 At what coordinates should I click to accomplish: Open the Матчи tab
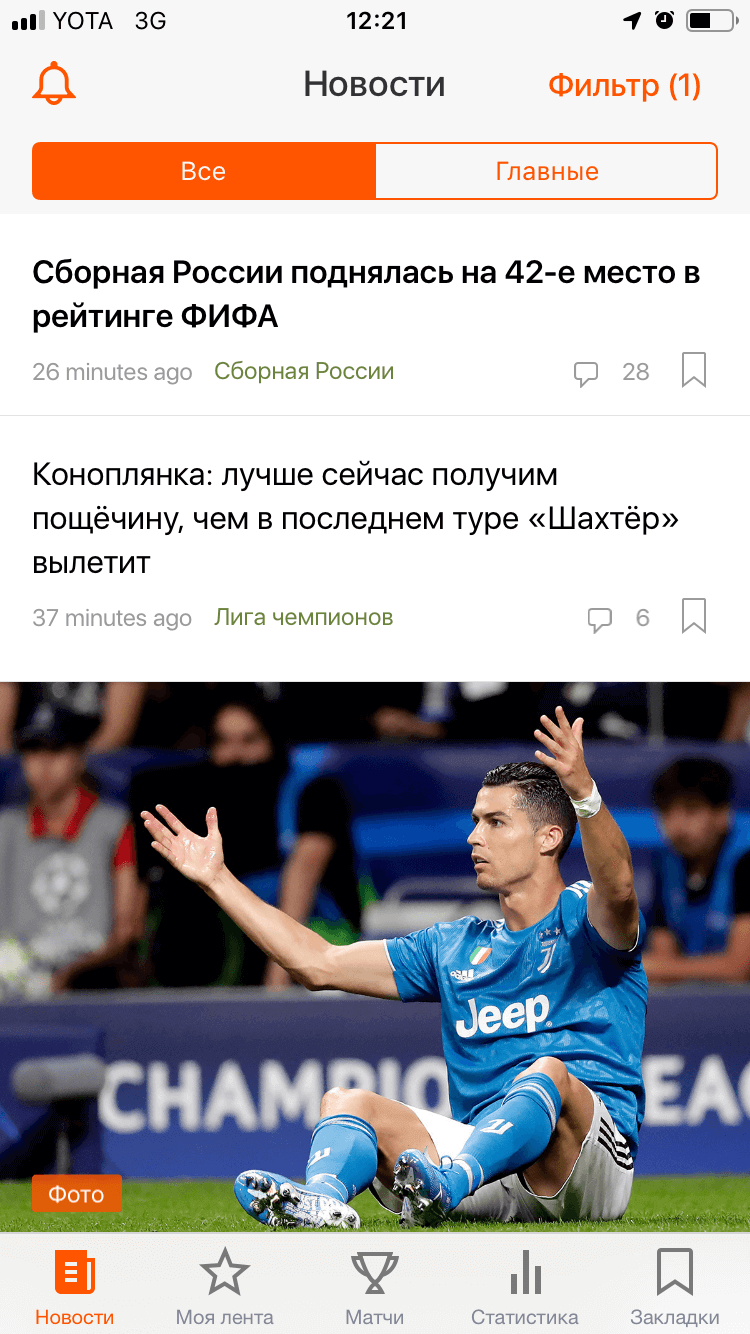point(375,1287)
